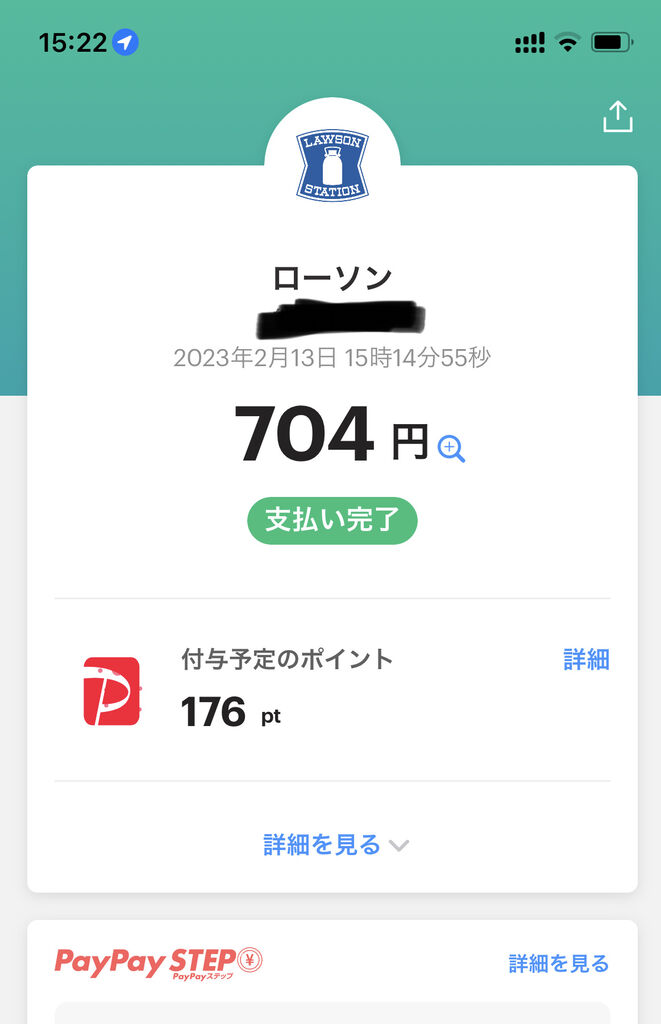Open 詳細を見る for PayPay STEP
The image size is (661, 1024).
[x=558, y=963]
